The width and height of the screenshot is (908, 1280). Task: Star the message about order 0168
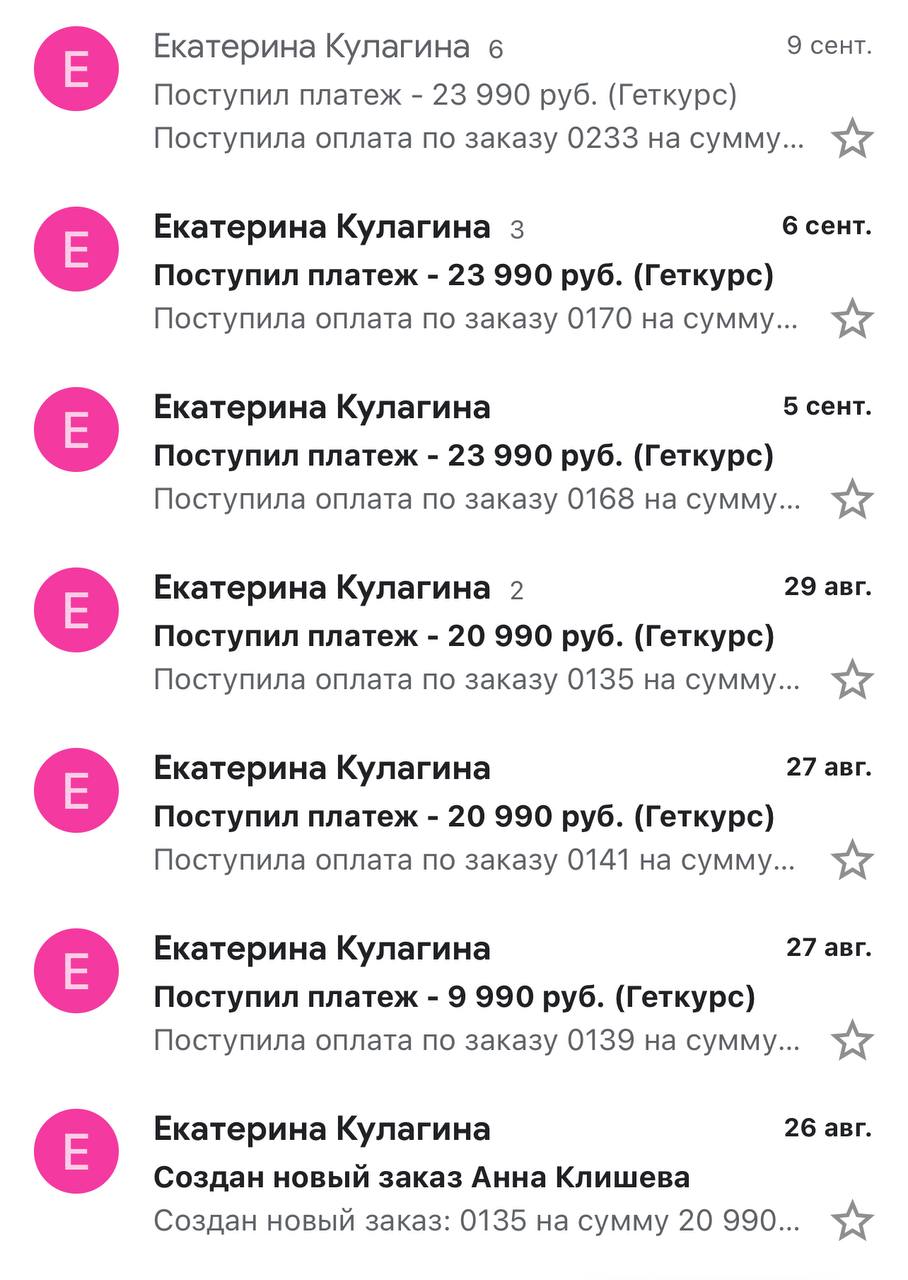[x=853, y=499]
